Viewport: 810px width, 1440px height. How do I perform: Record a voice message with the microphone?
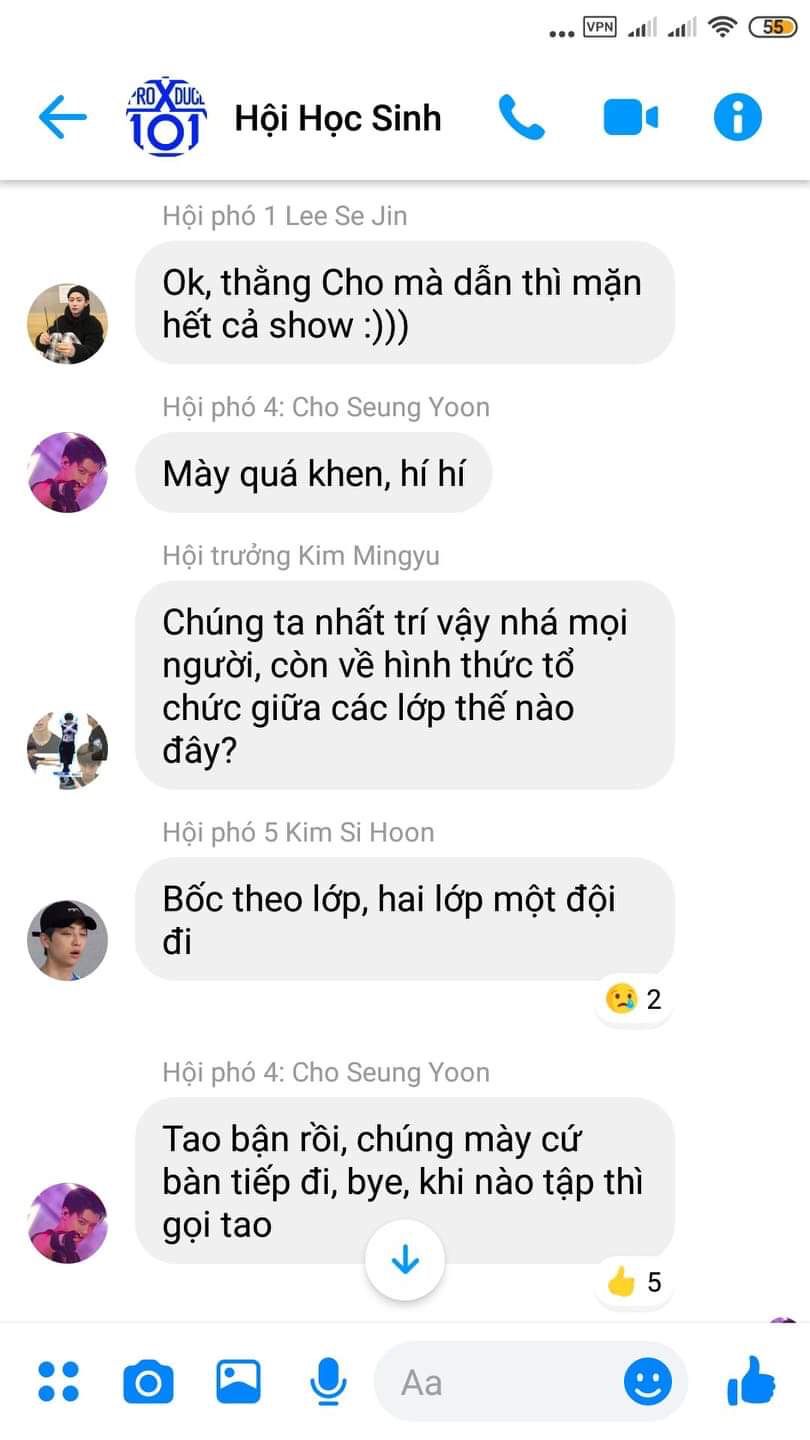click(328, 1382)
